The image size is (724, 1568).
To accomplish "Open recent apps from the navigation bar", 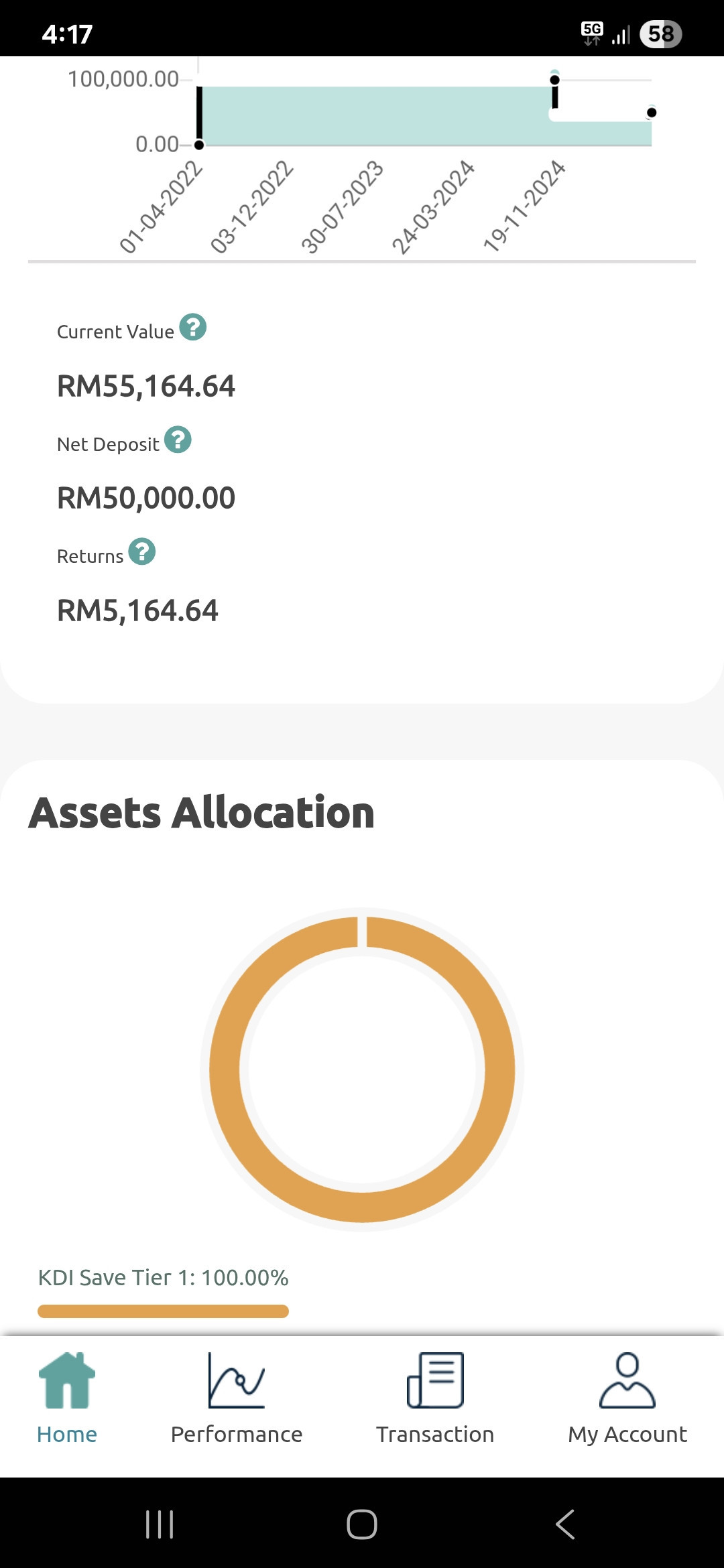I will click(x=160, y=1524).
